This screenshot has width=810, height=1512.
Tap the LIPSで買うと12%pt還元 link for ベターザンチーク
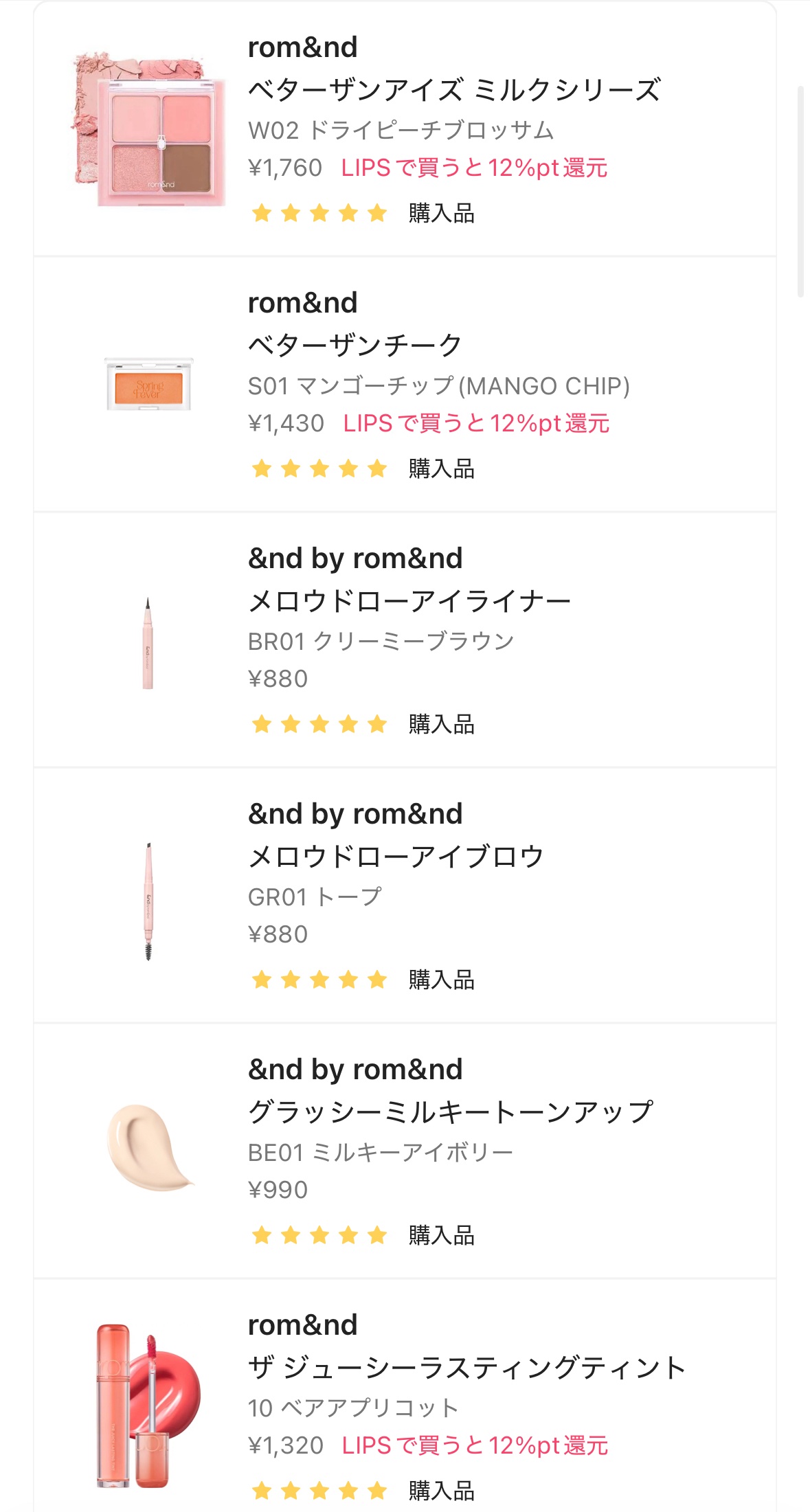(x=475, y=425)
